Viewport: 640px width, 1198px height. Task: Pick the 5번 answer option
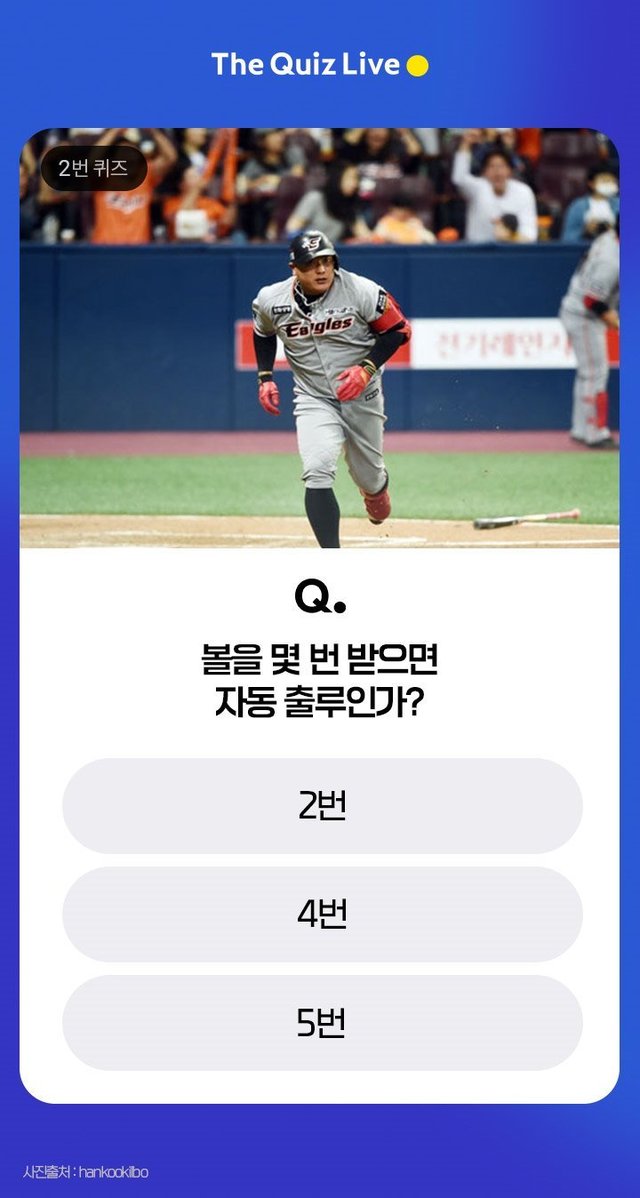pyautogui.click(x=322, y=1023)
